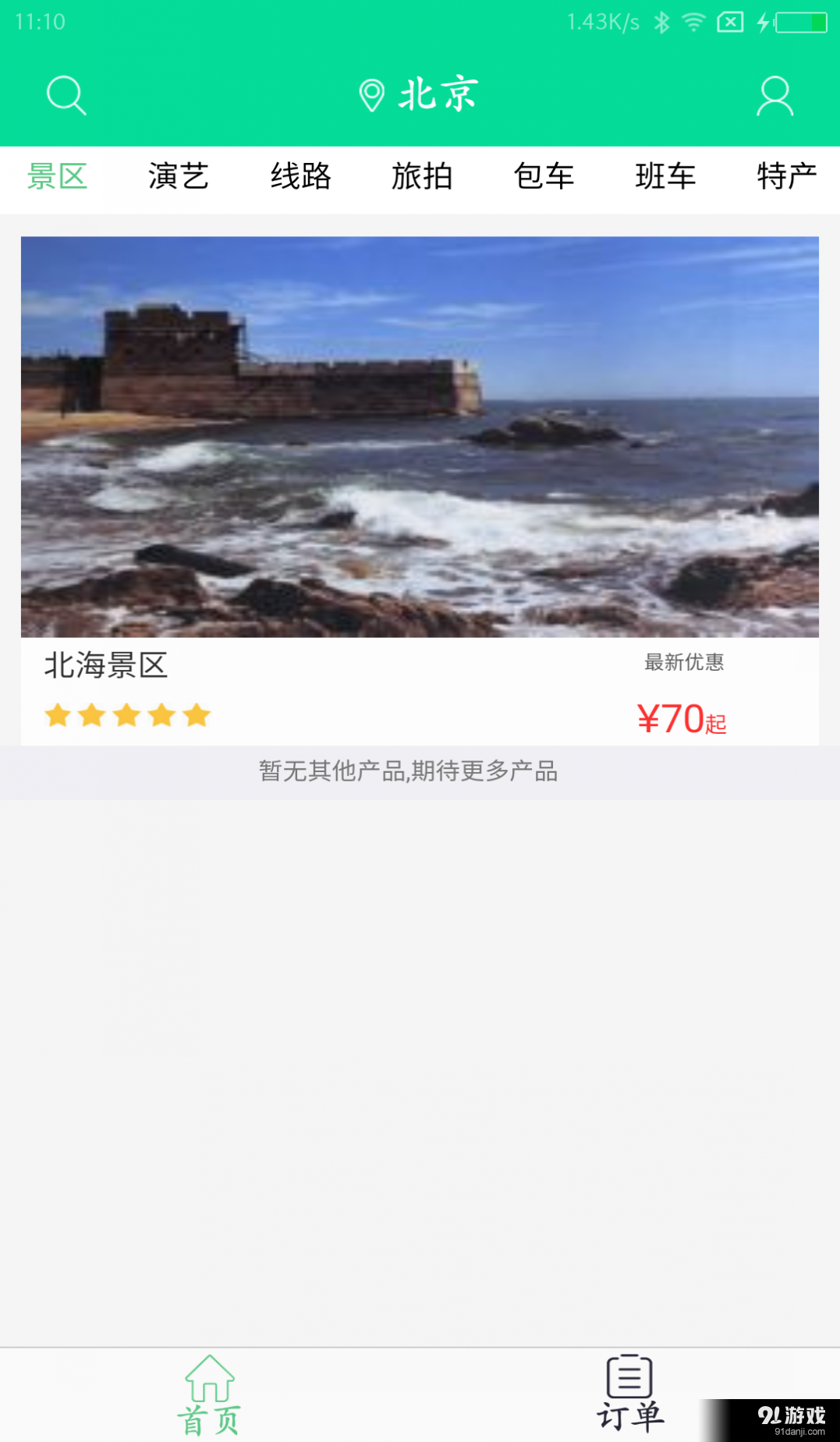Switch to the 特产 tab
Screen dimensions: 840x1442
786,178
